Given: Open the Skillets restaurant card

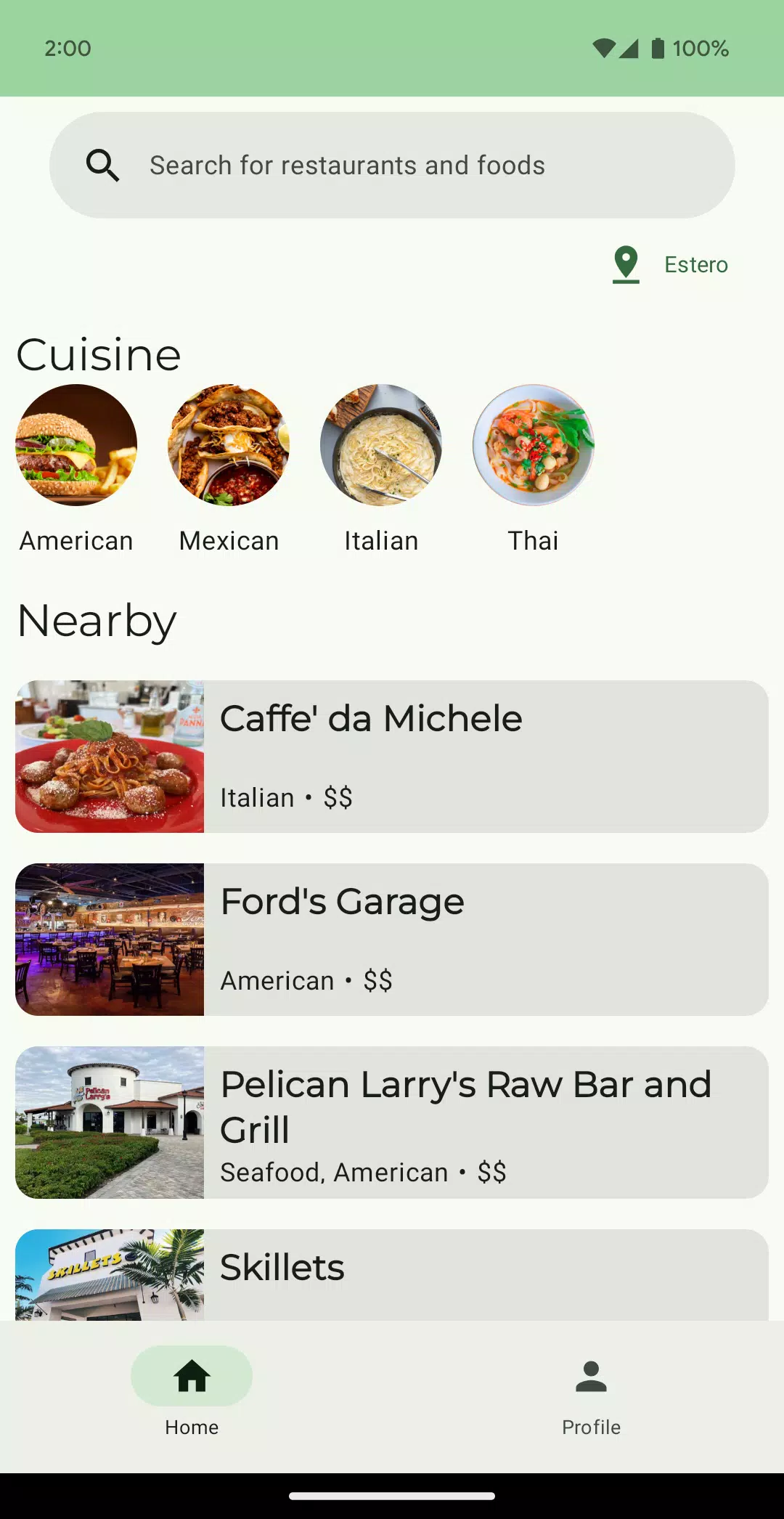Looking at the screenshot, I should click(x=392, y=1274).
